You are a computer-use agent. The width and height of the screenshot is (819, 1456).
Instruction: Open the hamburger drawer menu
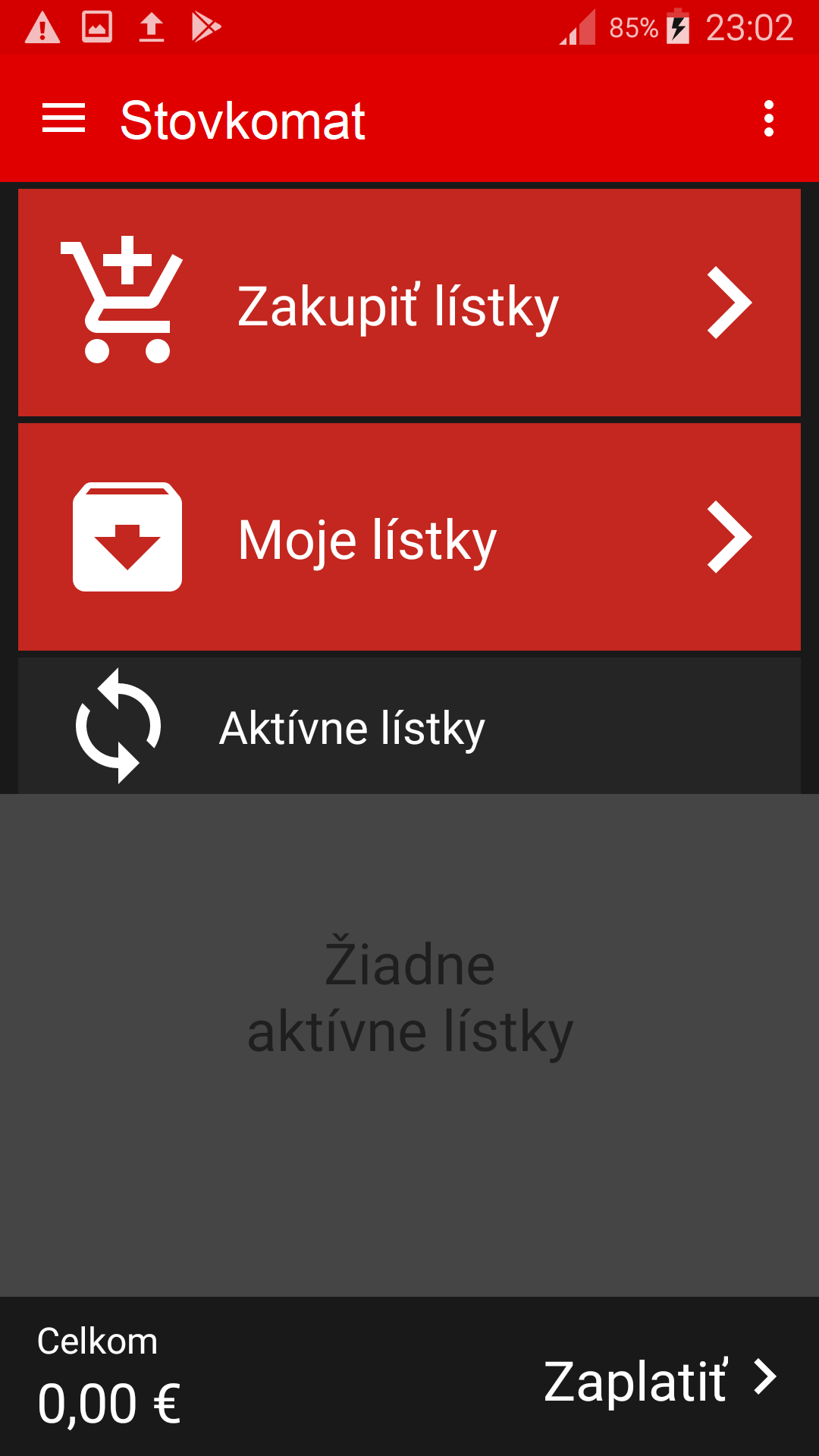pos(64,119)
